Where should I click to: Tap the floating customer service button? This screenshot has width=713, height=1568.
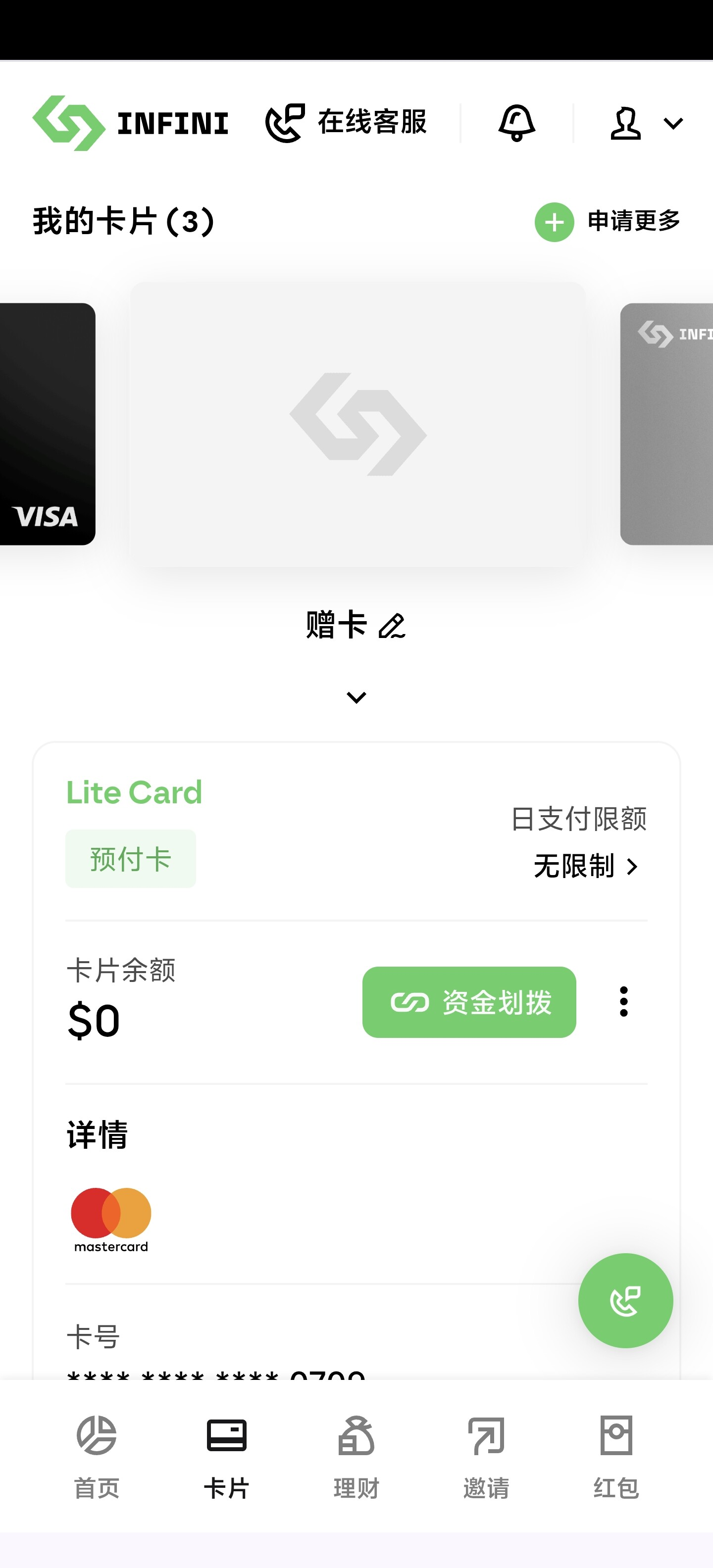tap(625, 1301)
